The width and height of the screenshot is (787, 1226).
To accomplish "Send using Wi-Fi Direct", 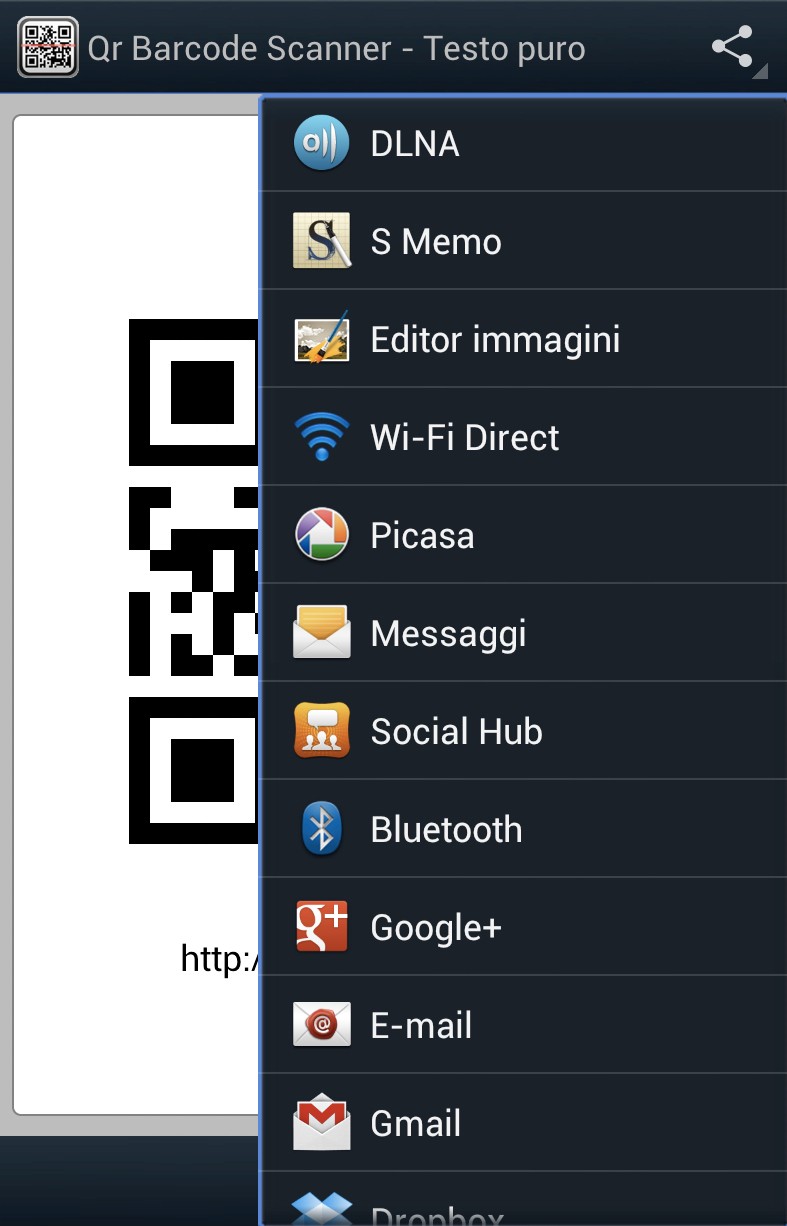I will pos(522,438).
